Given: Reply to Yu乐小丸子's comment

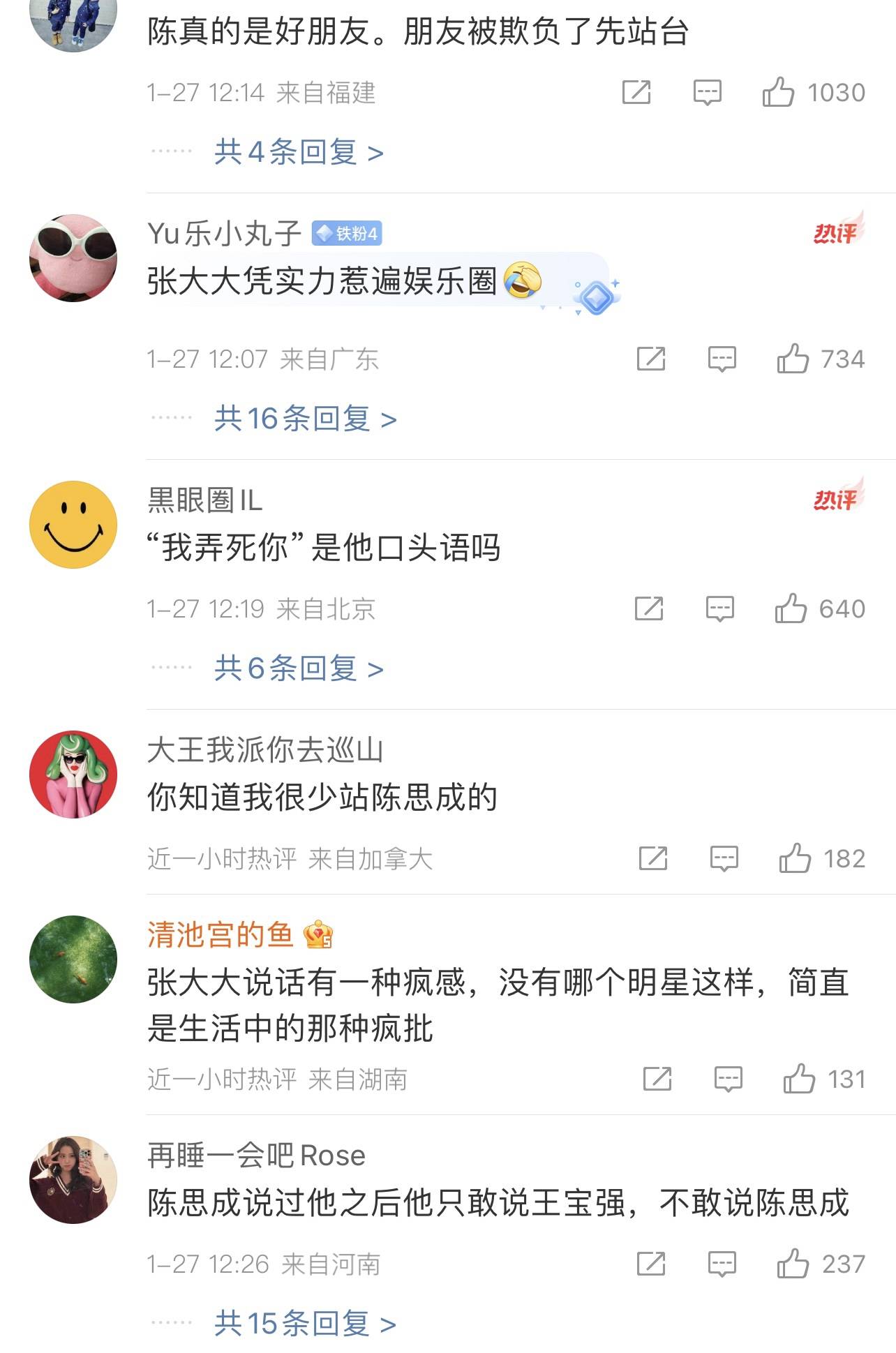Looking at the screenshot, I should (x=722, y=359).
